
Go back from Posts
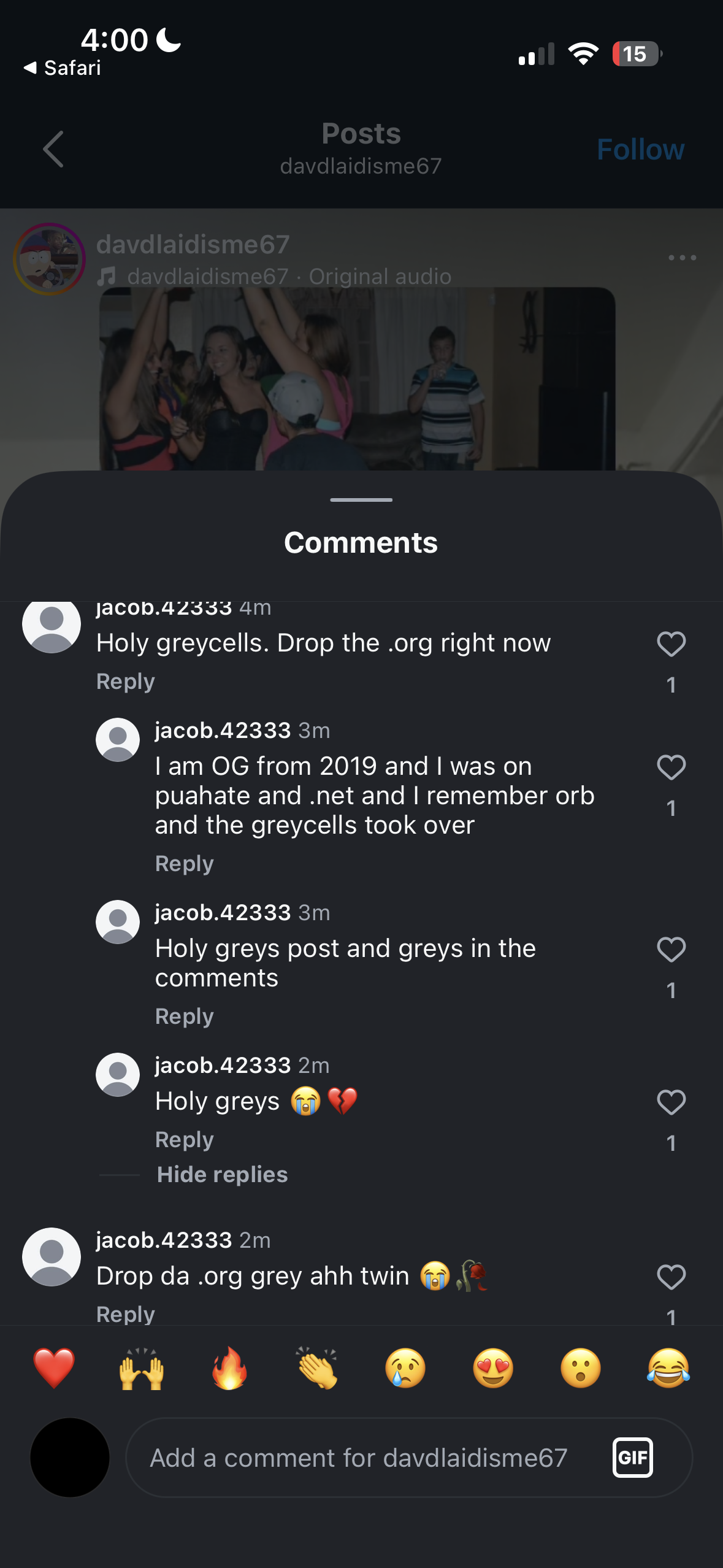tap(53, 149)
